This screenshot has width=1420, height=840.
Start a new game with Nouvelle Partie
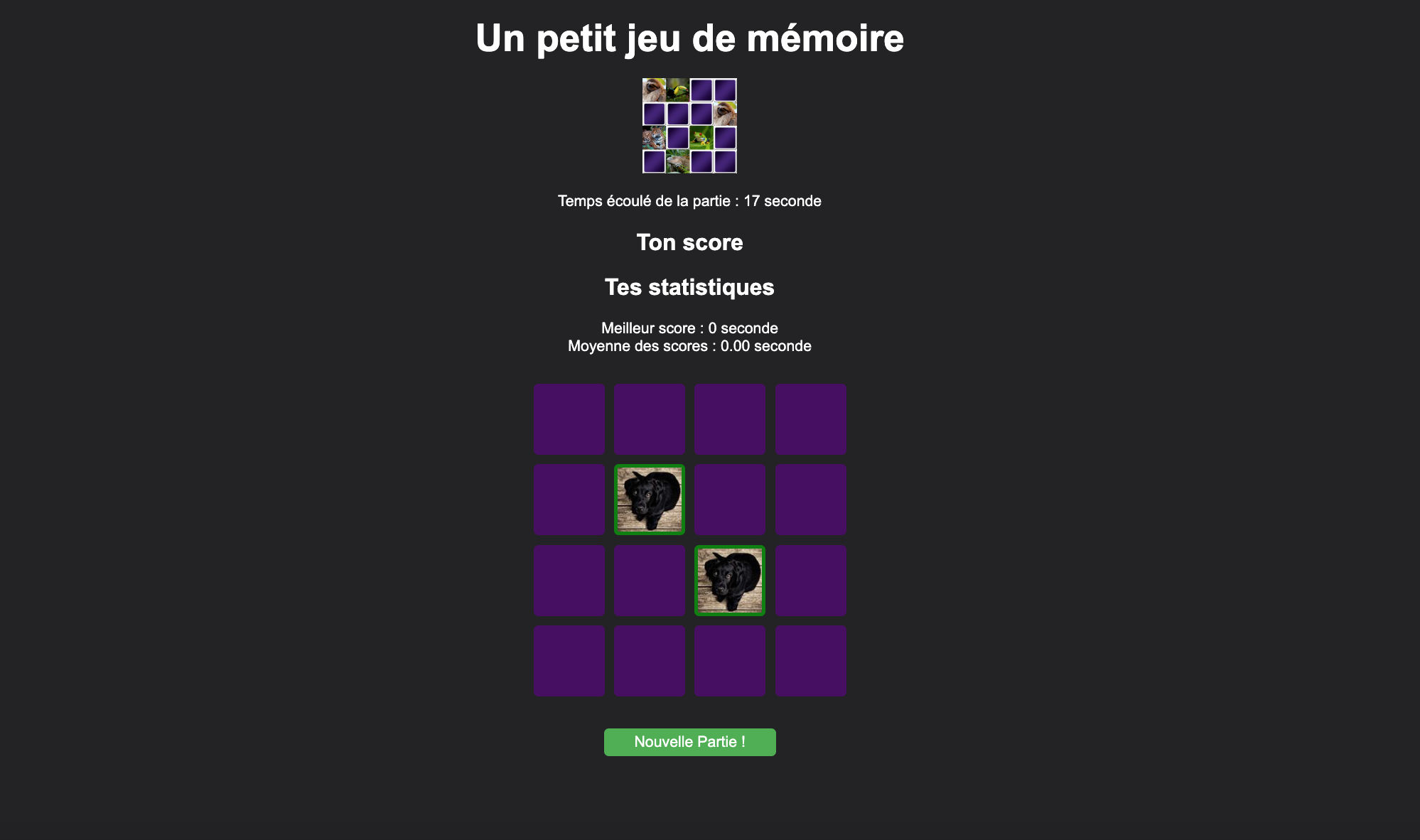[x=689, y=742]
